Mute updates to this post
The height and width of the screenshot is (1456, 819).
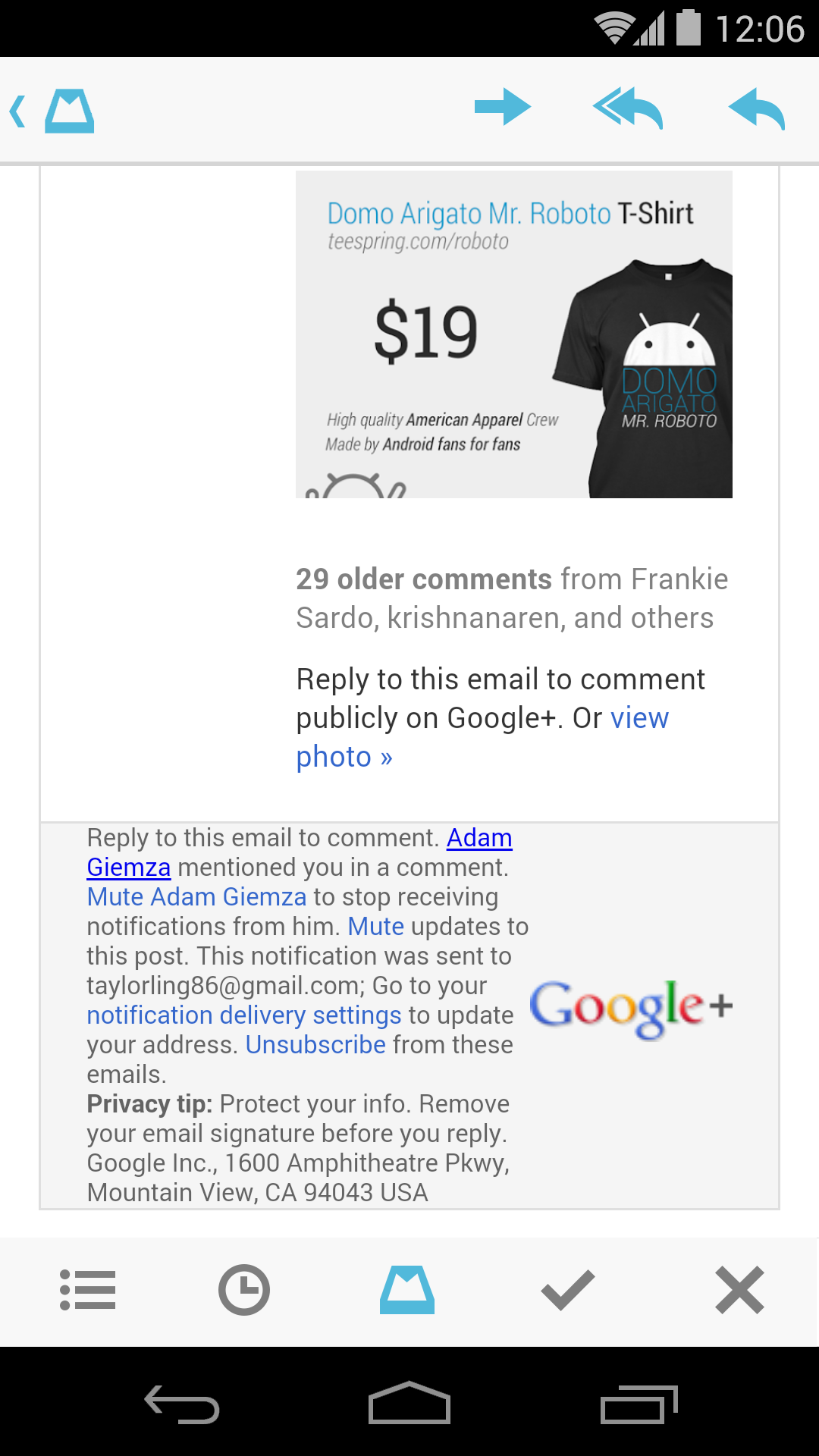coord(375,927)
